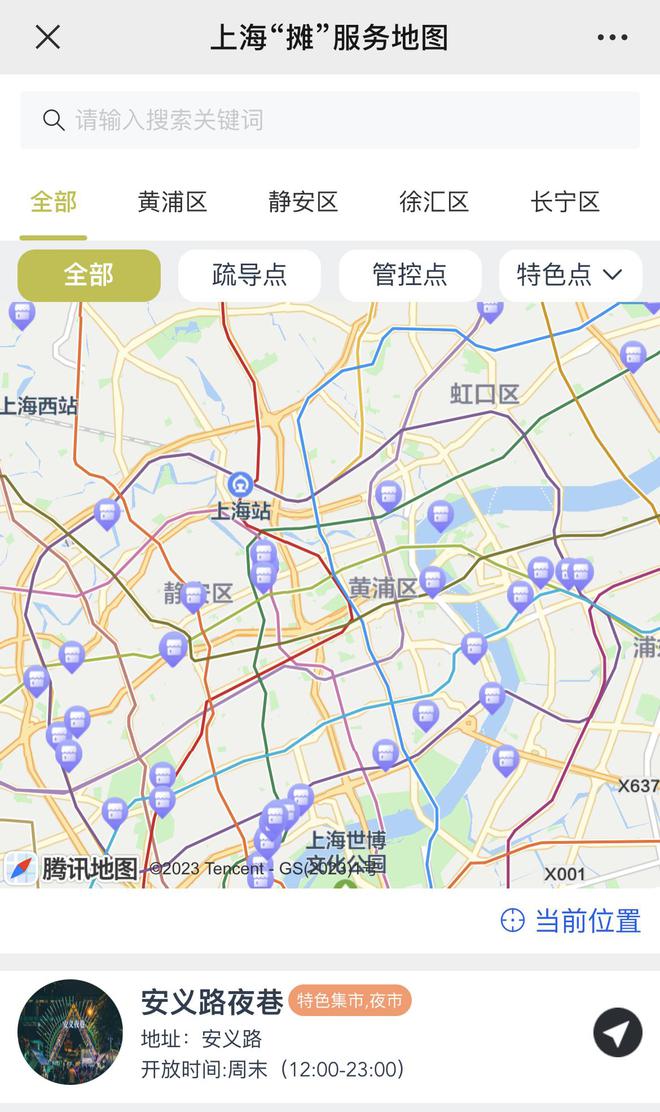Image resolution: width=660 pixels, height=1112 pixels.
Task: Open the three-dot overflow menu
Action: [x=612, y=37]
